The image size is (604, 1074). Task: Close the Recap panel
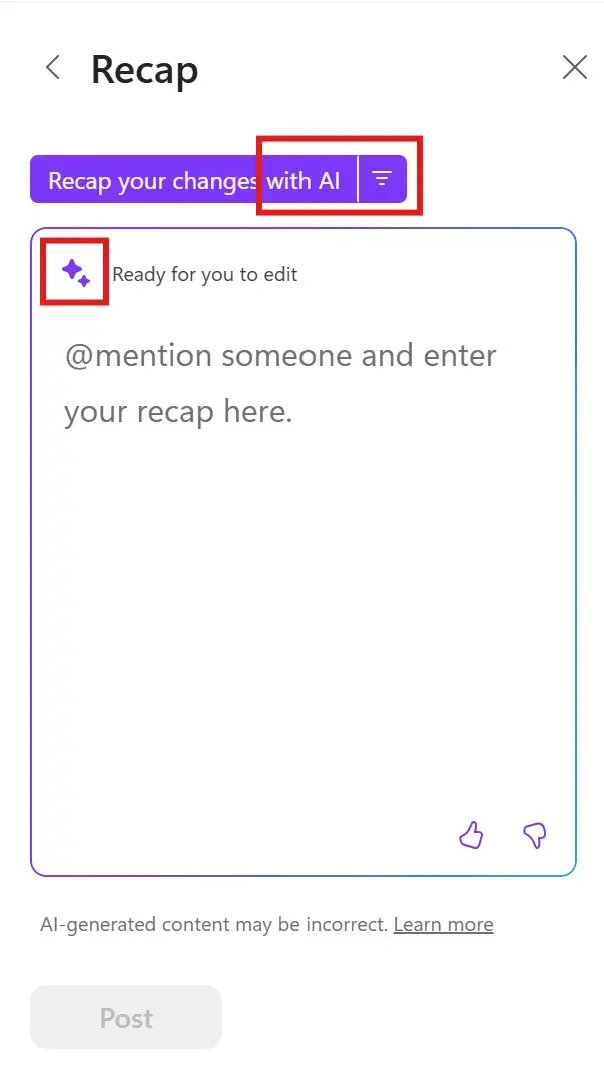575,68
